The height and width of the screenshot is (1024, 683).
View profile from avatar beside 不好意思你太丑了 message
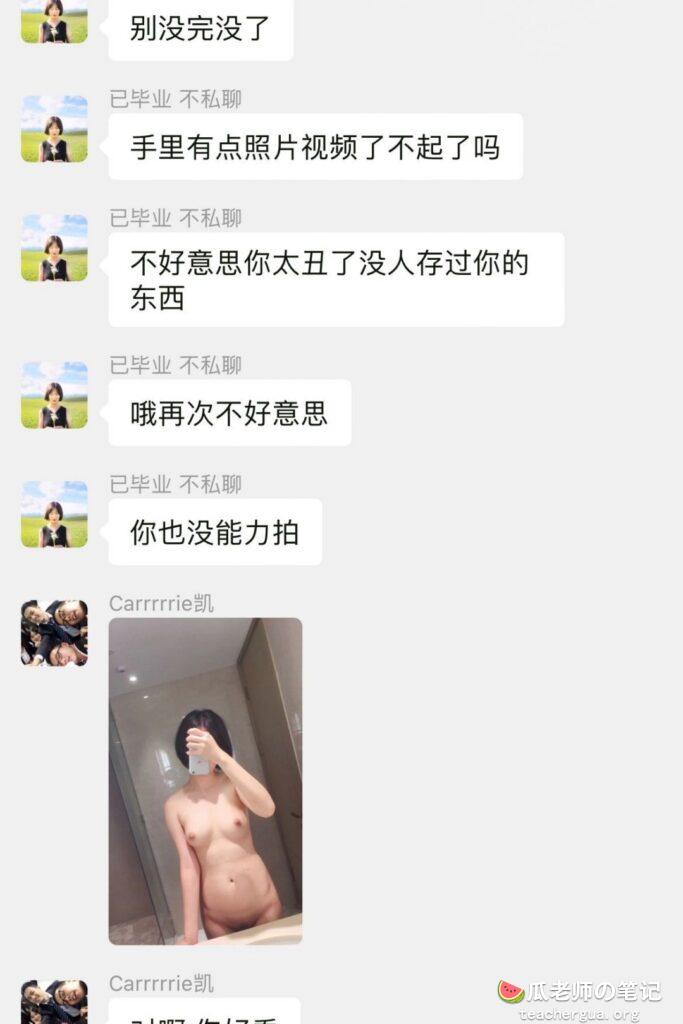54,248
